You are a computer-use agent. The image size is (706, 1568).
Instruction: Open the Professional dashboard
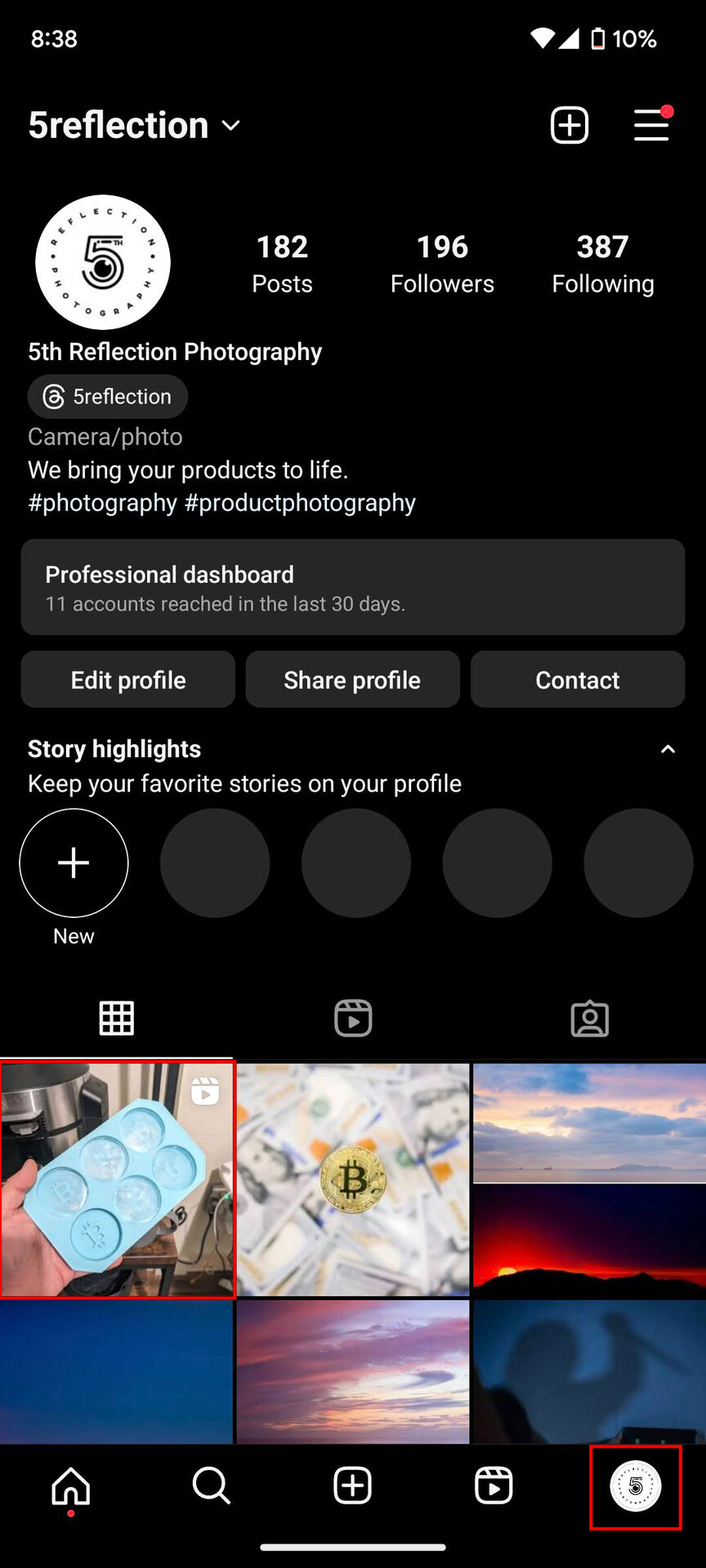[x=353, y=587]
